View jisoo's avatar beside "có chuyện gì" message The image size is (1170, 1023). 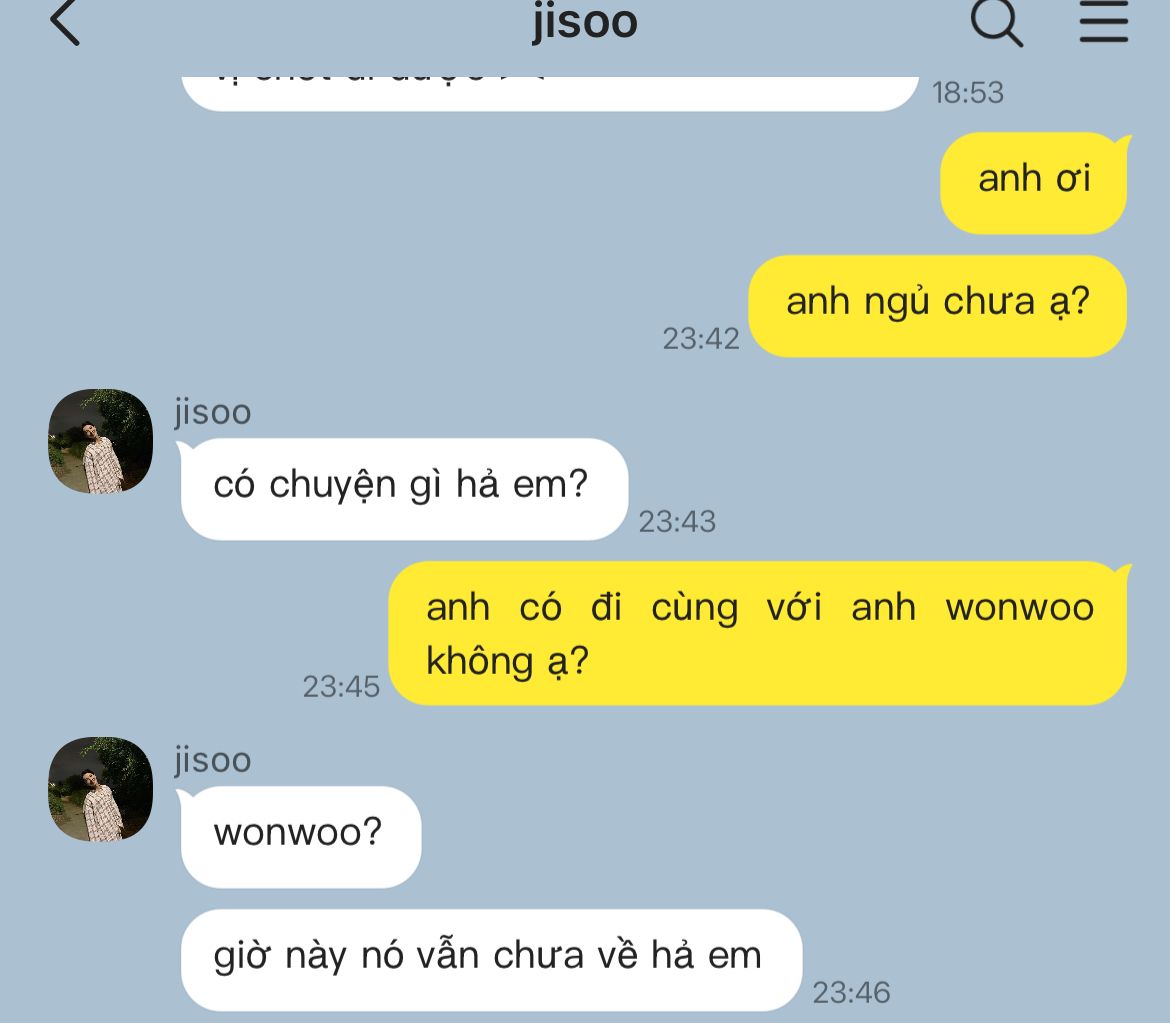pyautogui.click(x=101, y=441)
